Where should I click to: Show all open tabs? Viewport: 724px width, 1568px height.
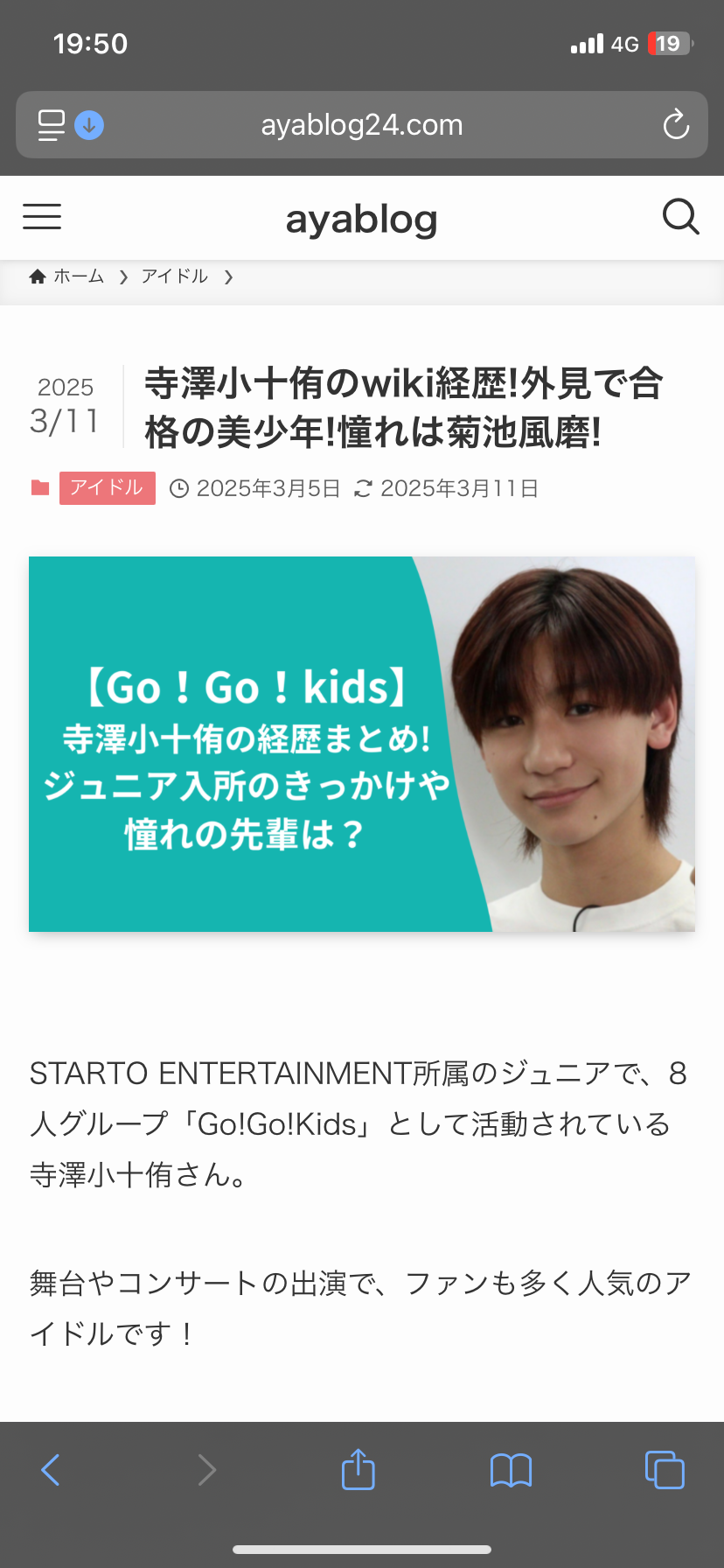[x=664, y=1470]
